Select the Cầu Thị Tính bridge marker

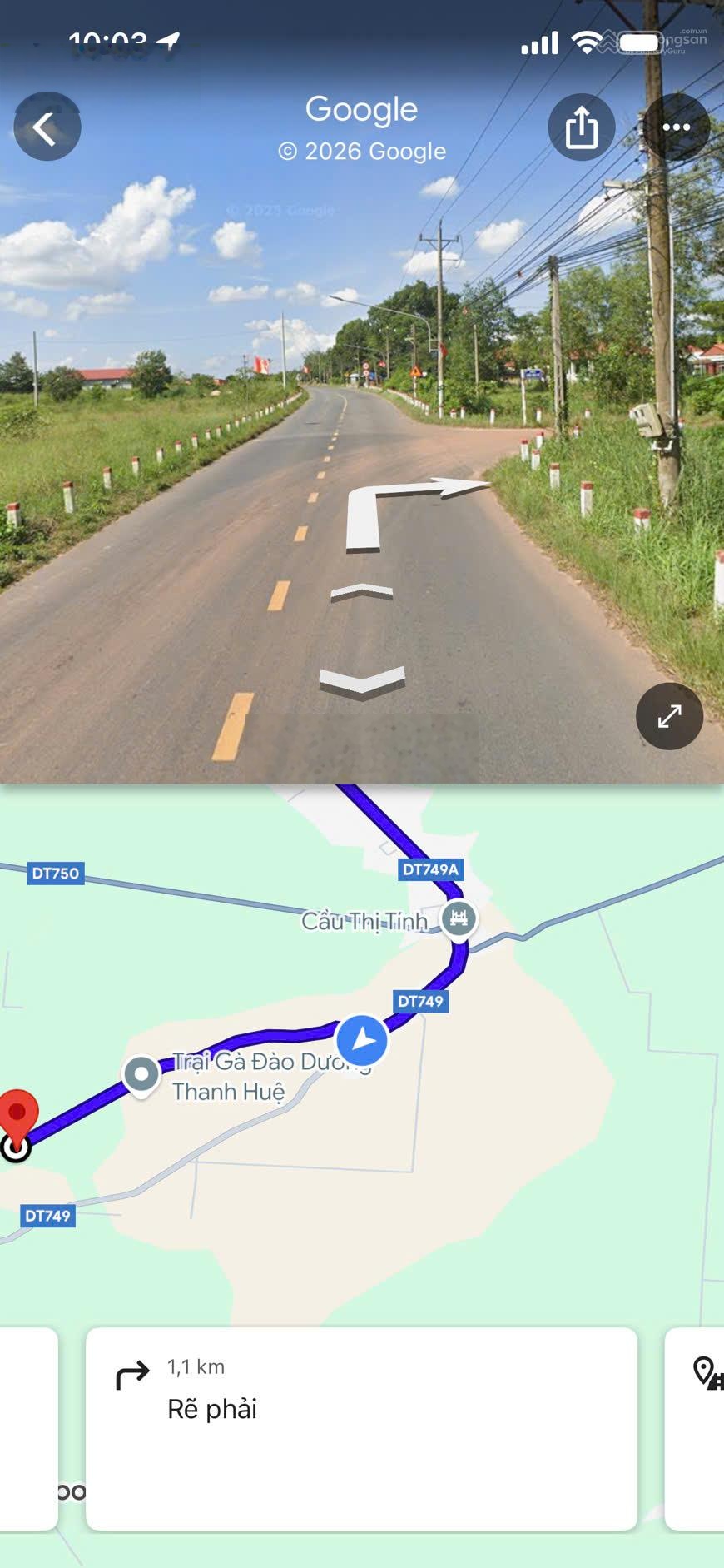459,918
